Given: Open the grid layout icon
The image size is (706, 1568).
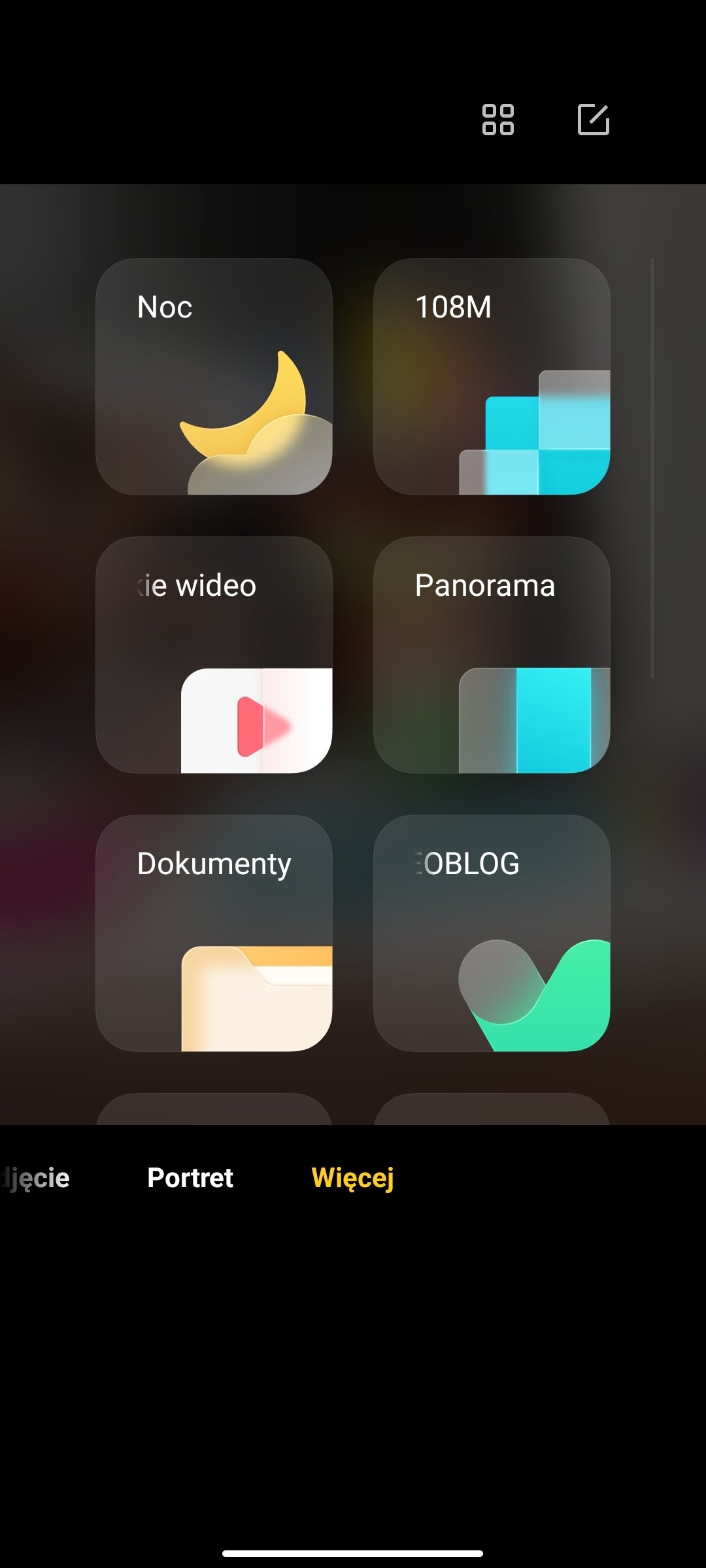Looking at the screenshot, I should pos(498,120).
